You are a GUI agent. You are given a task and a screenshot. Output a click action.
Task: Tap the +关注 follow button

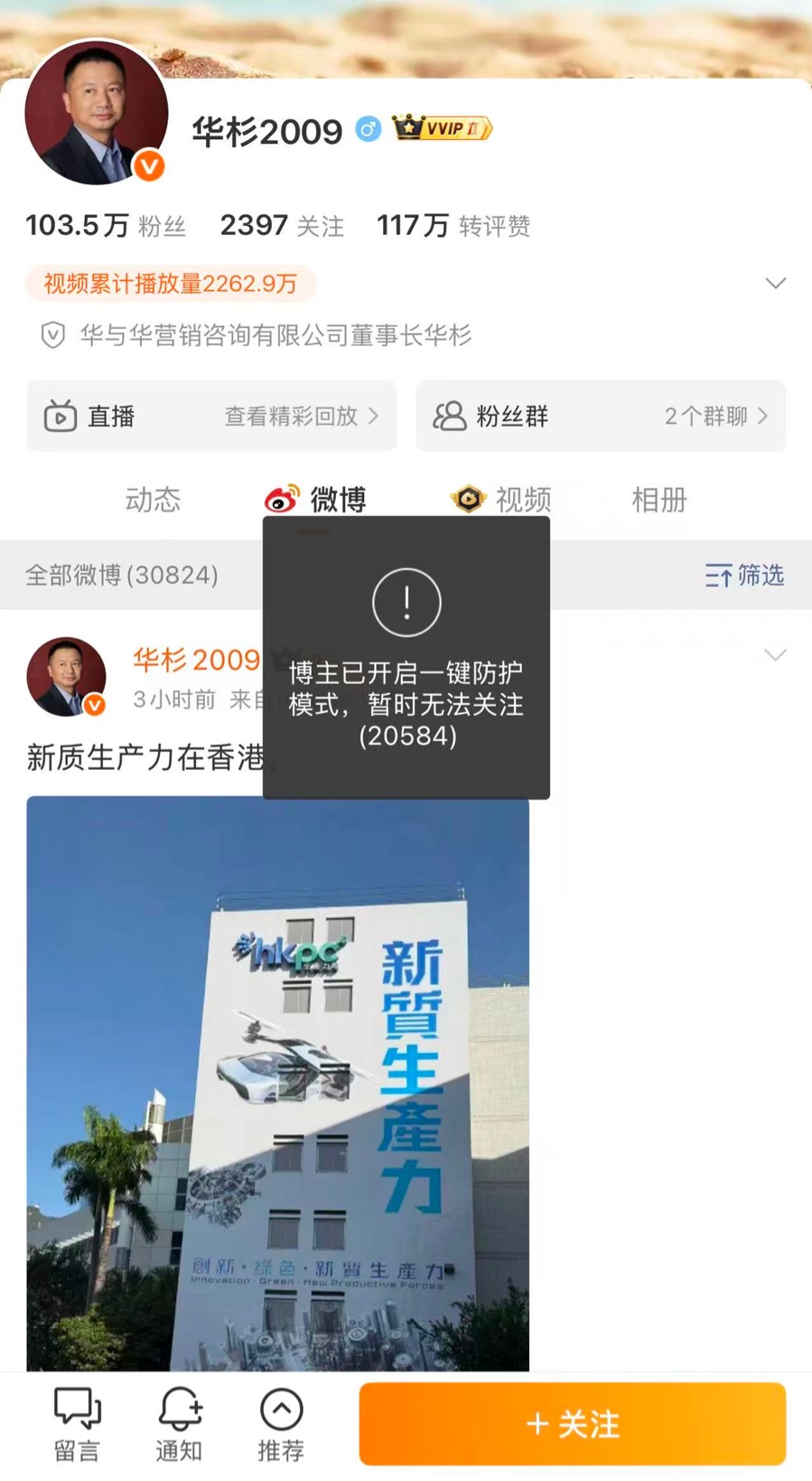click(x=573, y=1423)
